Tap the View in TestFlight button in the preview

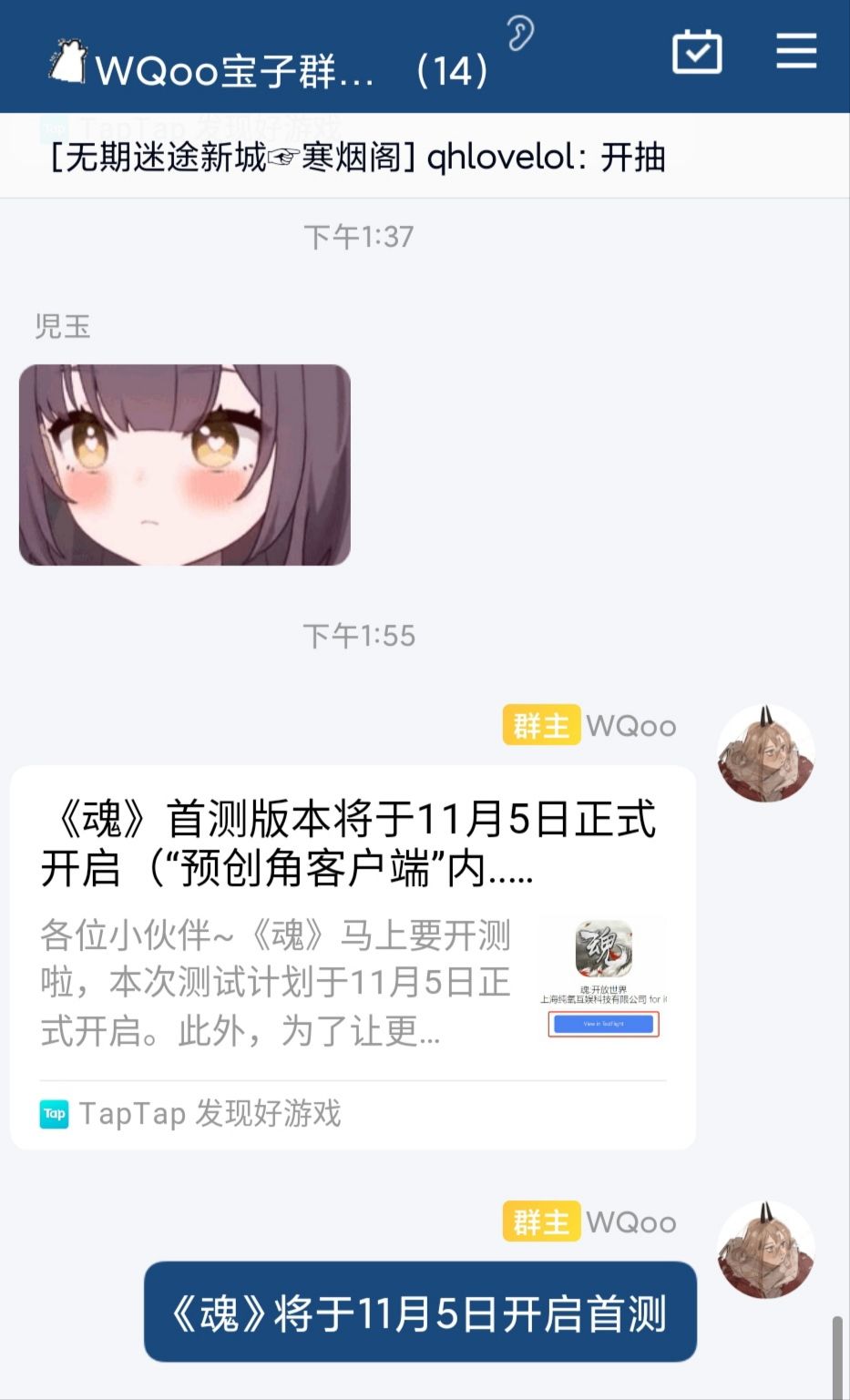pyautogui.click(x=603, y=1024)
